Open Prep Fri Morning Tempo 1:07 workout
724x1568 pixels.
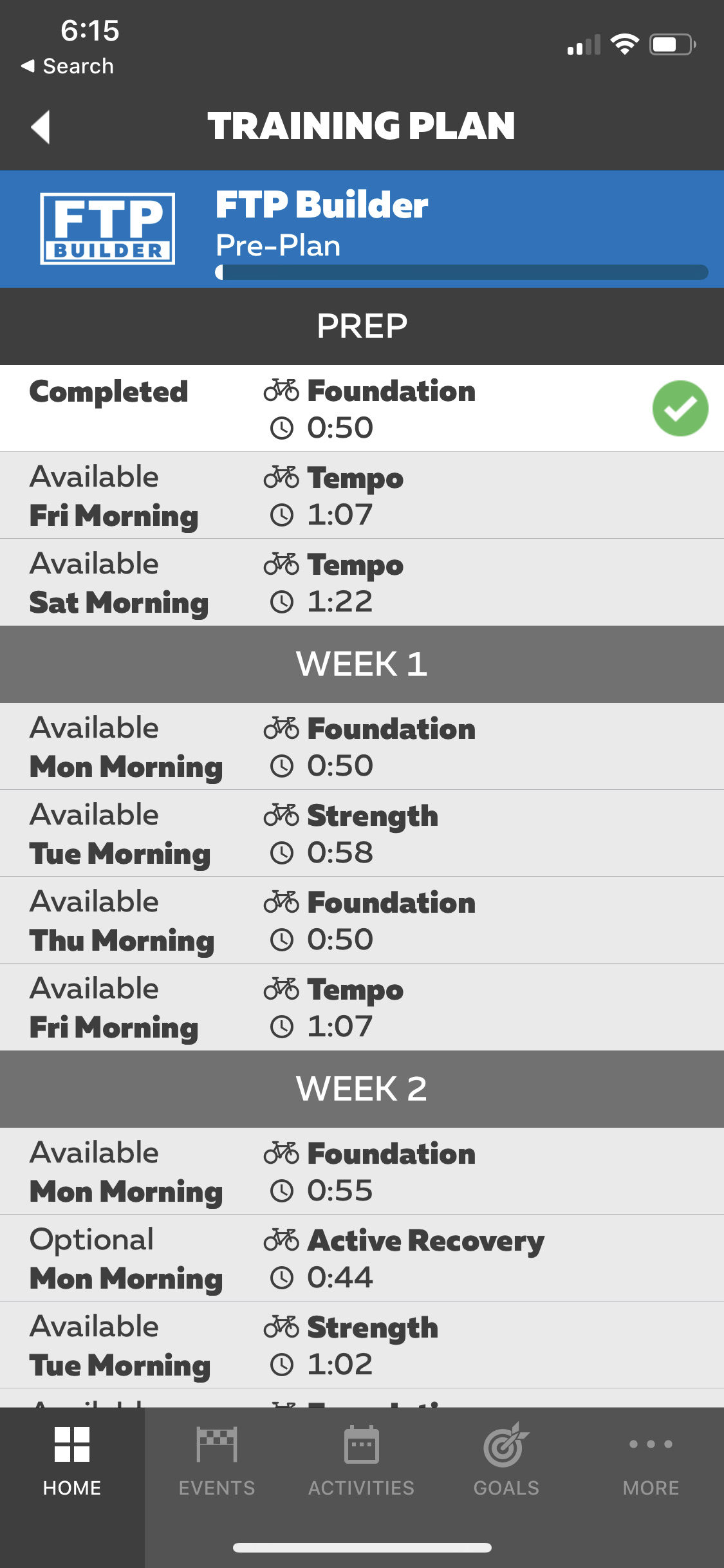362,495
